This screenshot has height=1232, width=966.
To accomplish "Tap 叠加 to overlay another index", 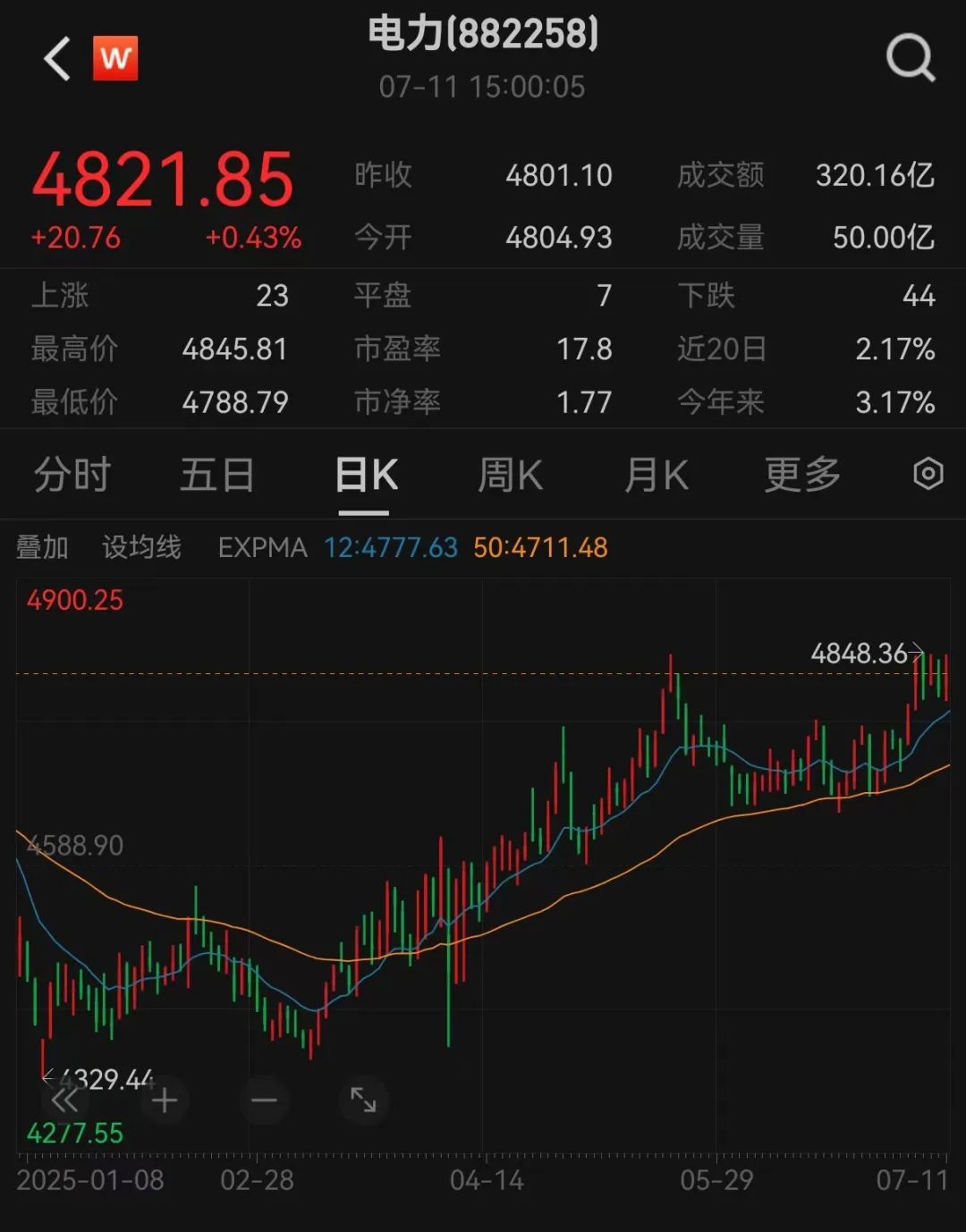I will click(x=42, y=547).
